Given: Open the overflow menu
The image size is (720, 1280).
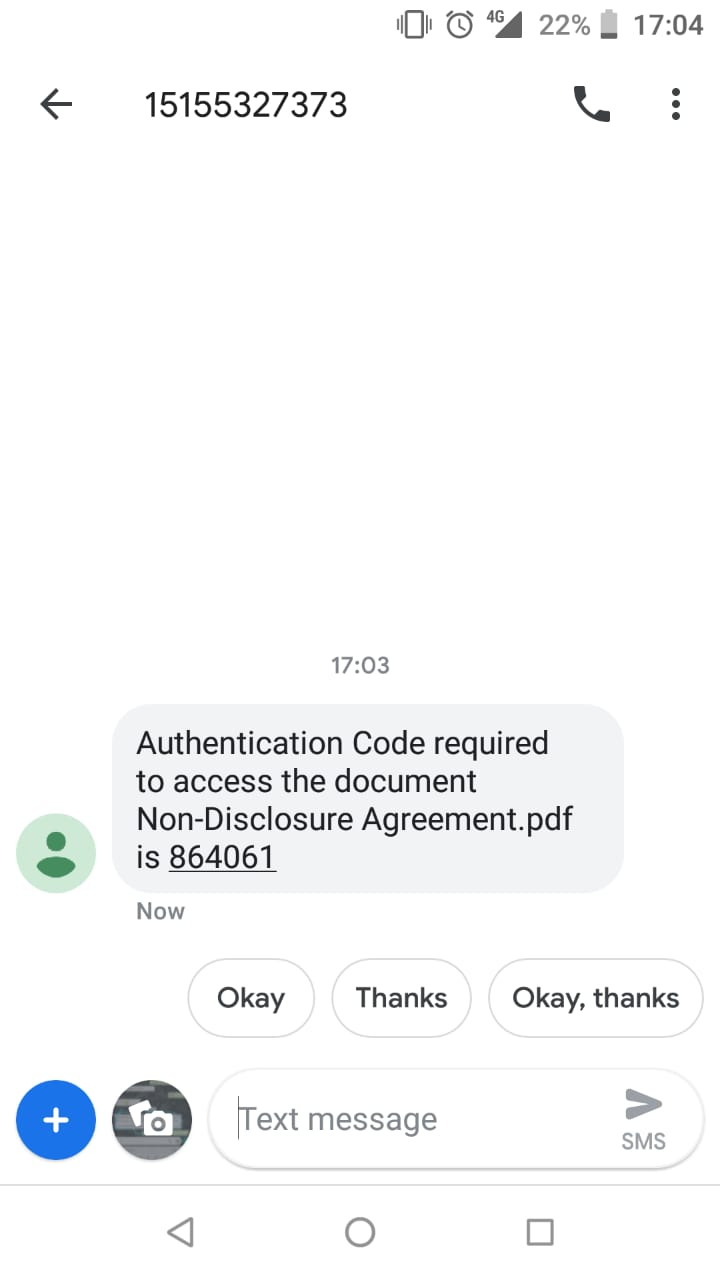Looking at the screenshot, I should pyautogui.click(x=676, y=104).
